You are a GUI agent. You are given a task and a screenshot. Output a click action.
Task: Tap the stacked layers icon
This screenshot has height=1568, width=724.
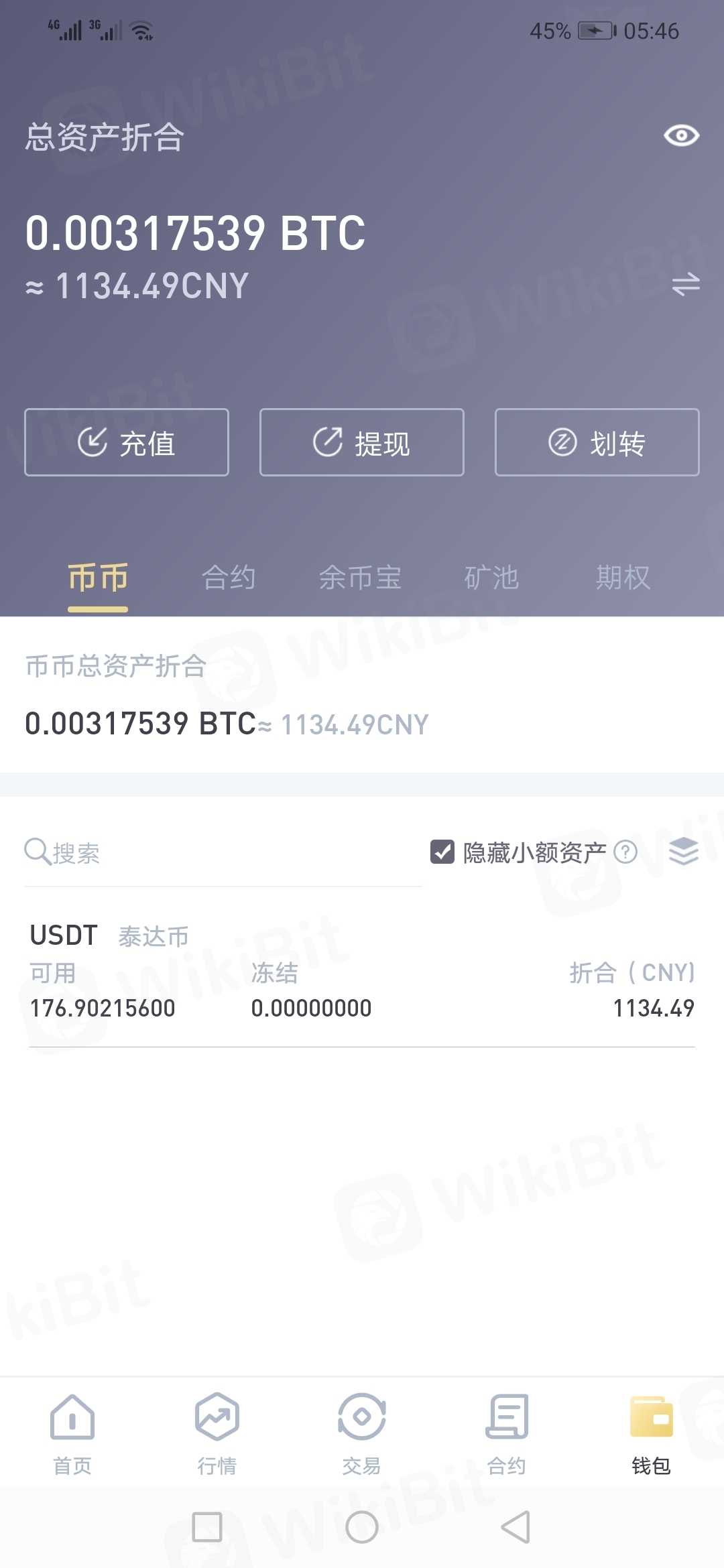point(683,852)
